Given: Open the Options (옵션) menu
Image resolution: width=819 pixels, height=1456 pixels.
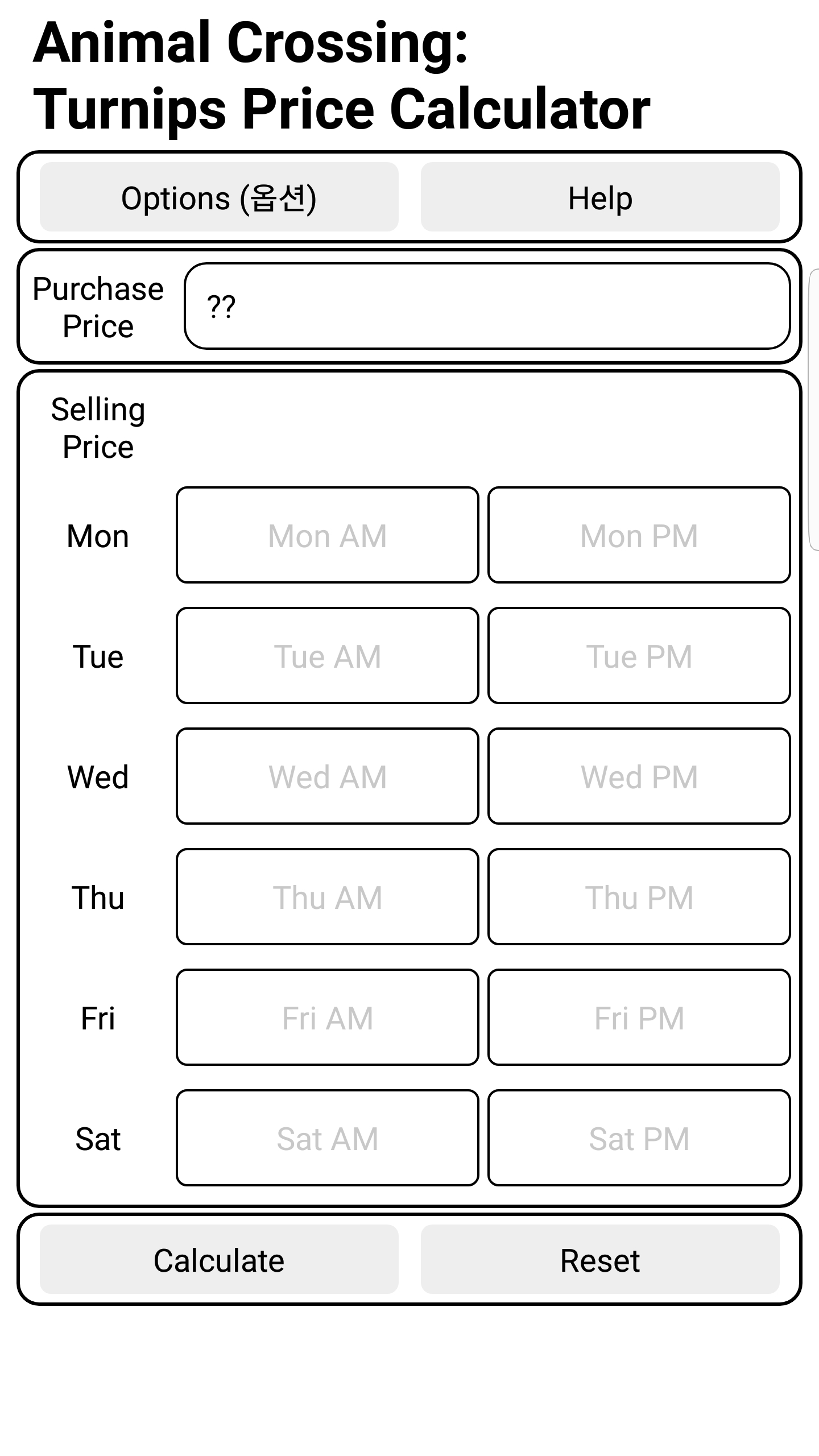Looking at the screenshot, I should (219, 197).
